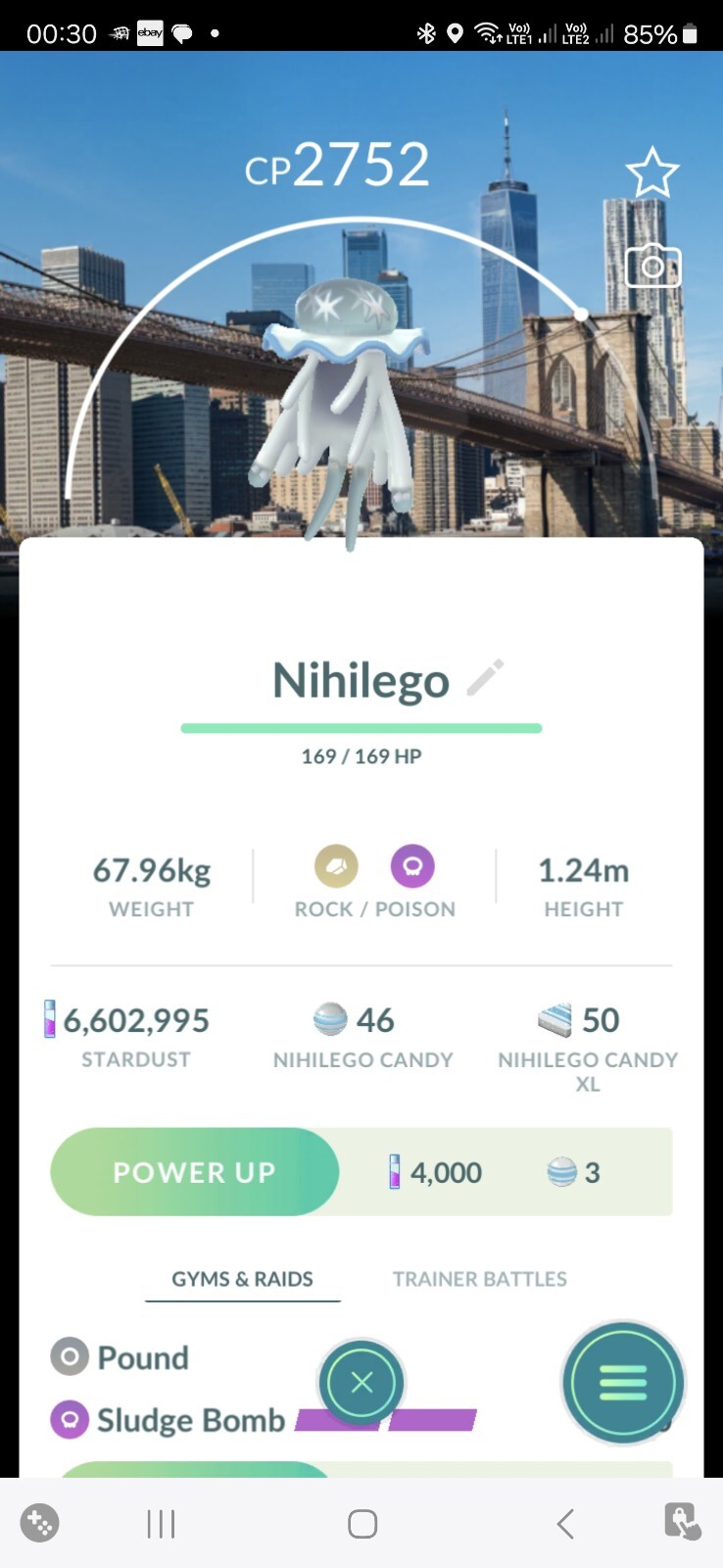Close the Pokémon details screen
This screenshot has height=1568, width=723.
pyautogui.click(x=361, y=1383)
